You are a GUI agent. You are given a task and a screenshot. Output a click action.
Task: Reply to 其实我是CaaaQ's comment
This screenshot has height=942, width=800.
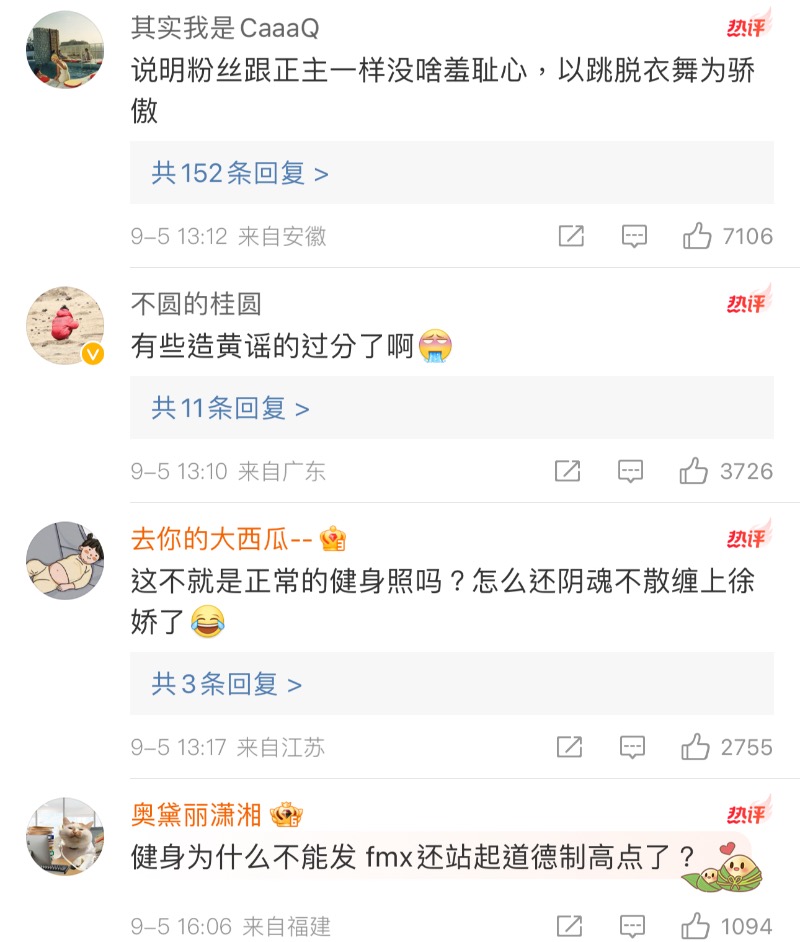[634, 236]
